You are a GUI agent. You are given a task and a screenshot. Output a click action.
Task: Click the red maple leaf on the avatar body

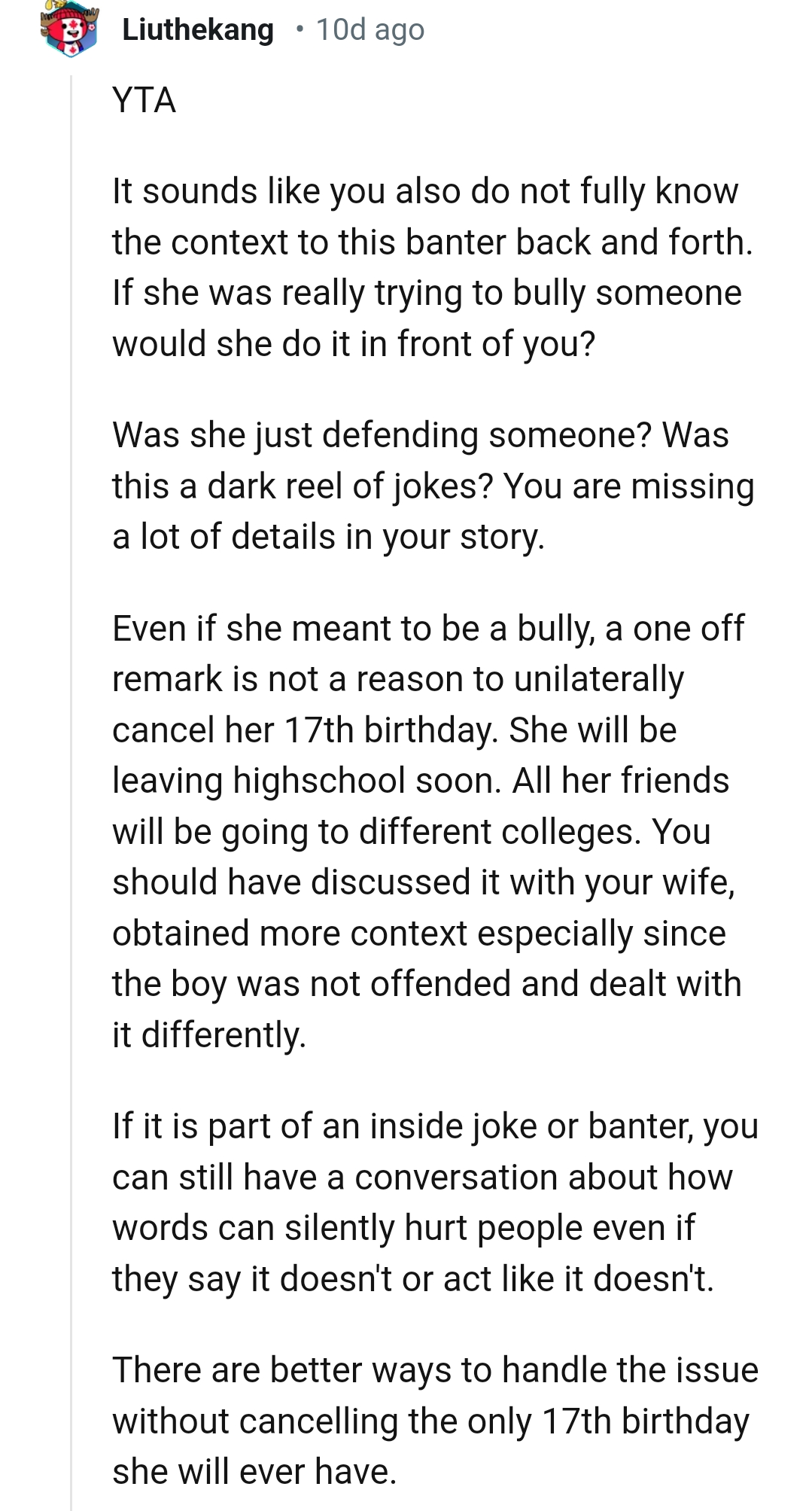tap(73, 25)
